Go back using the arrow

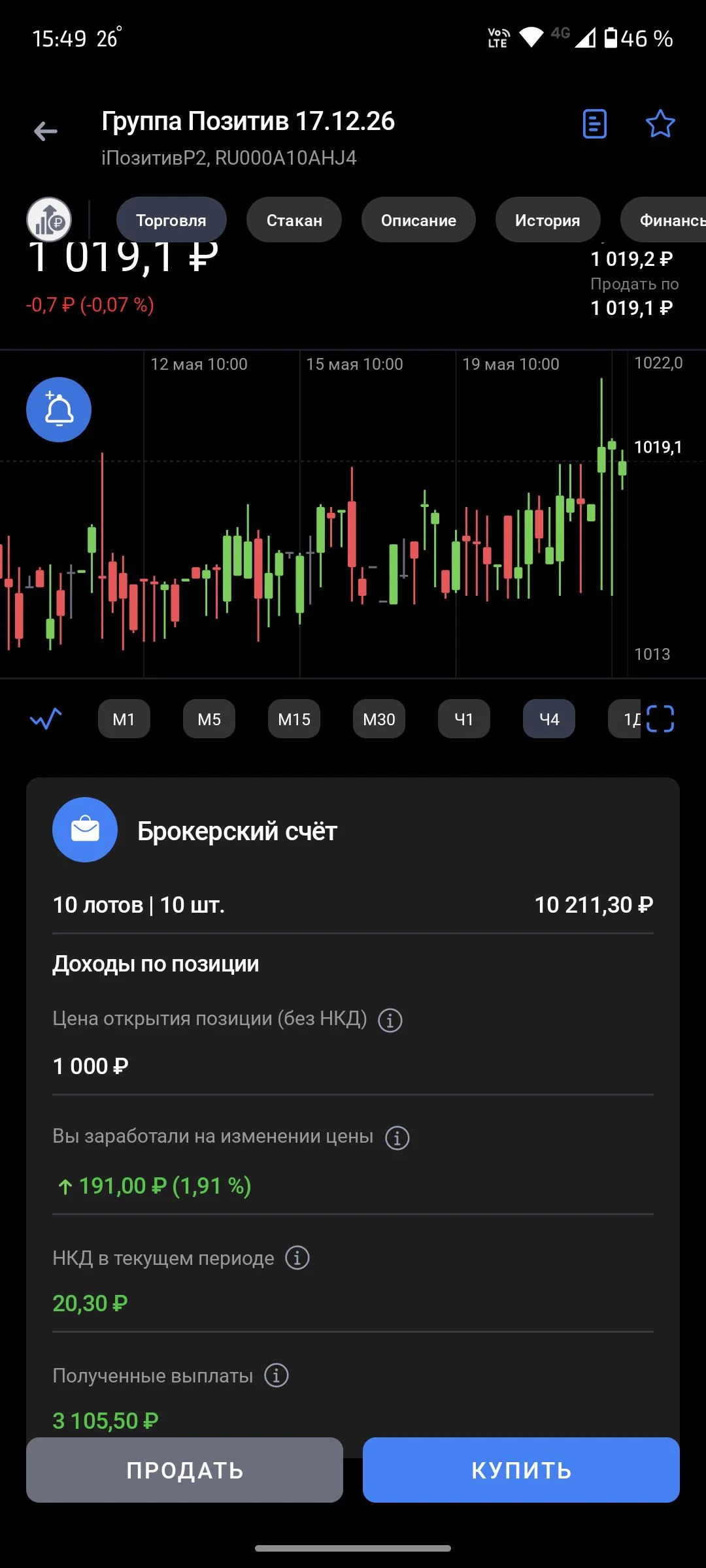(x=46, y=131)
